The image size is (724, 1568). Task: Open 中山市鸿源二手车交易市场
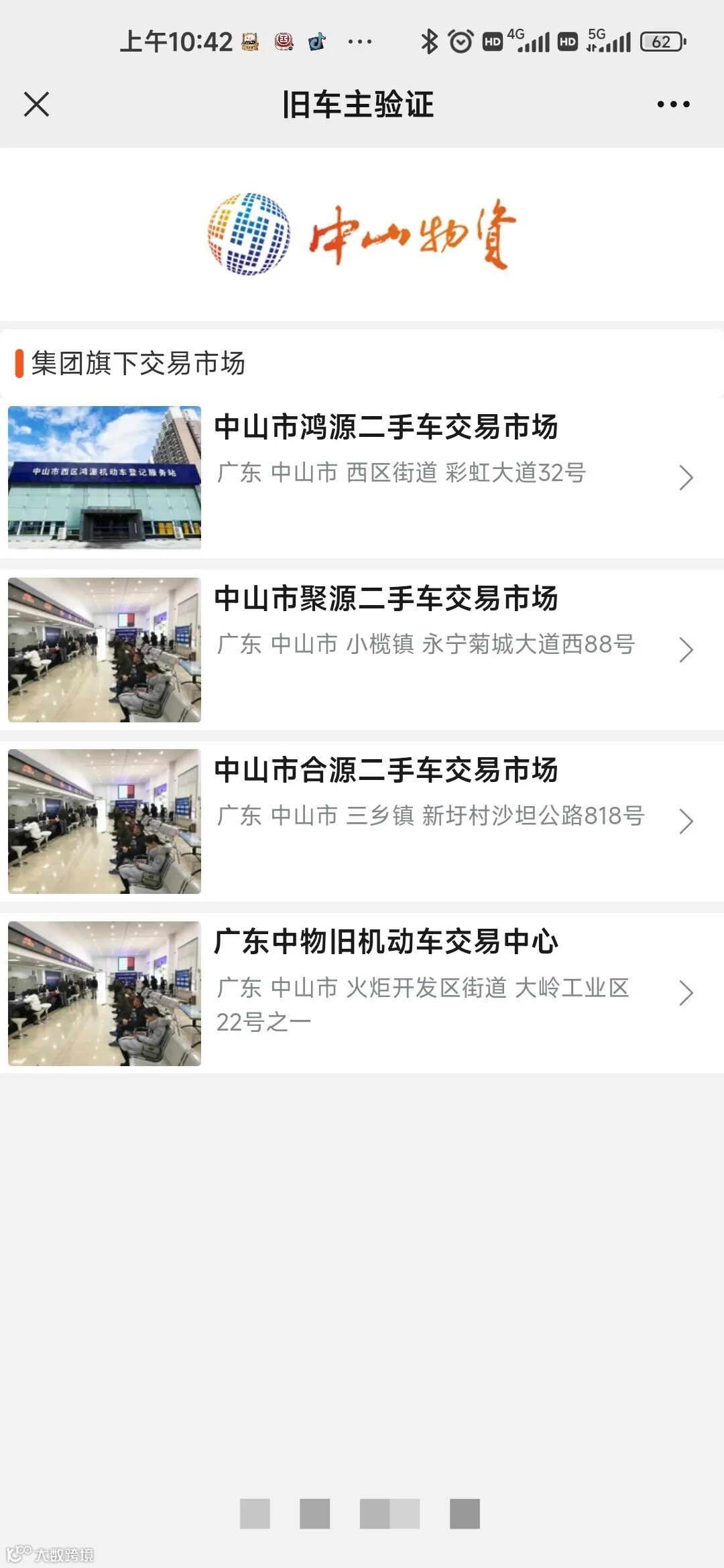coord(386,427)
